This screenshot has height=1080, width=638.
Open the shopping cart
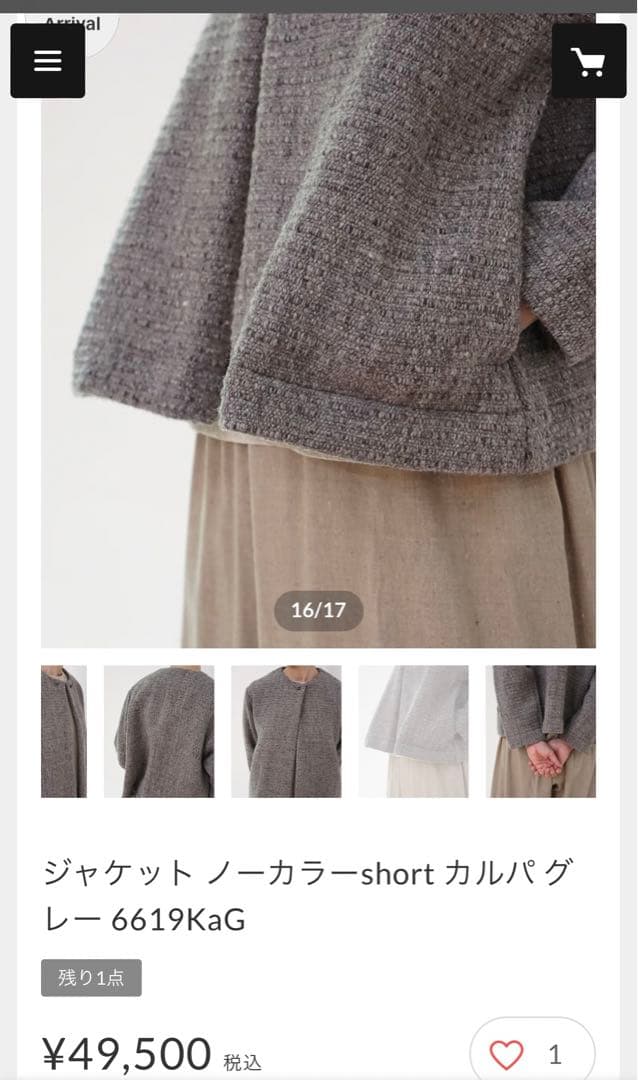coord(588,61)
